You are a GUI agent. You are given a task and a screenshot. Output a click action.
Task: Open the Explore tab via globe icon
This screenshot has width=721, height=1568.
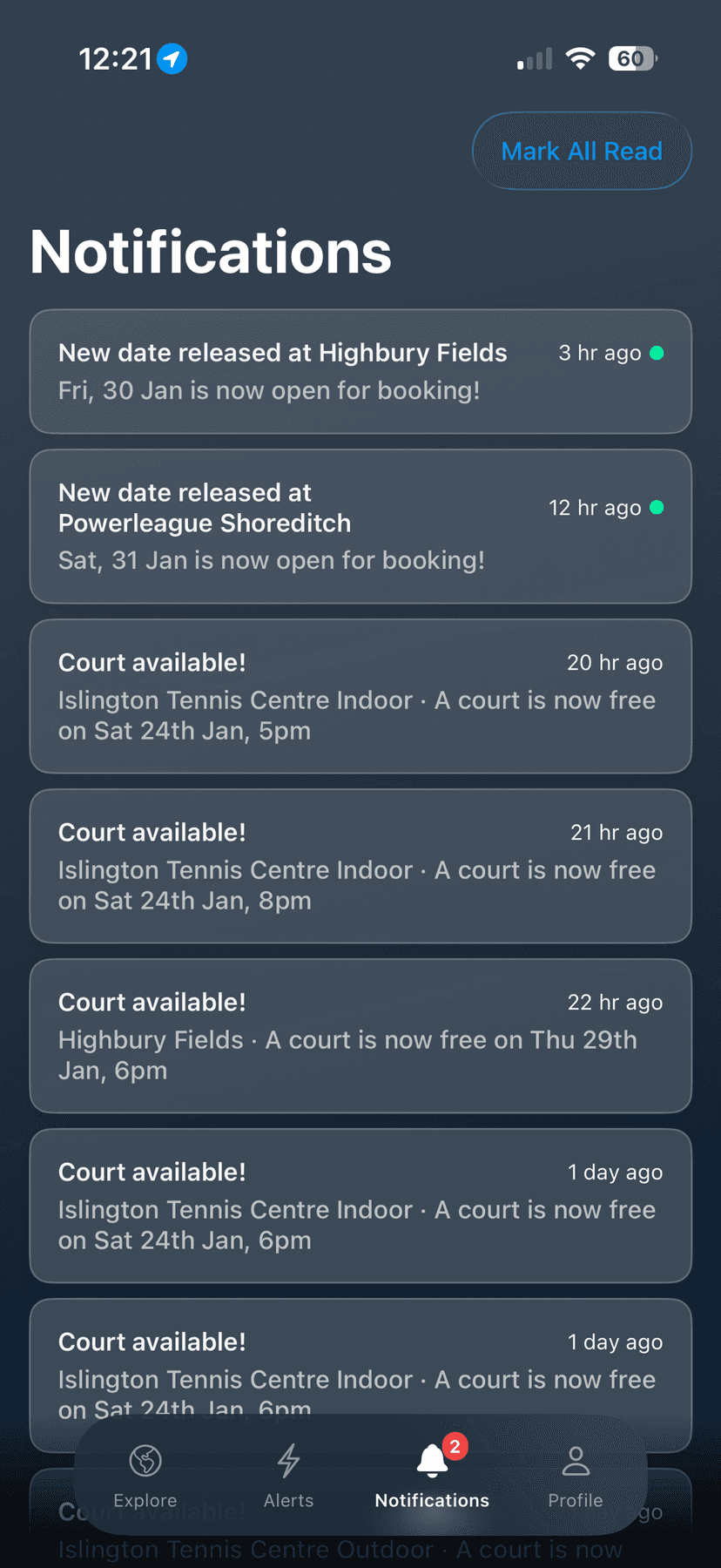[145, 1461]
